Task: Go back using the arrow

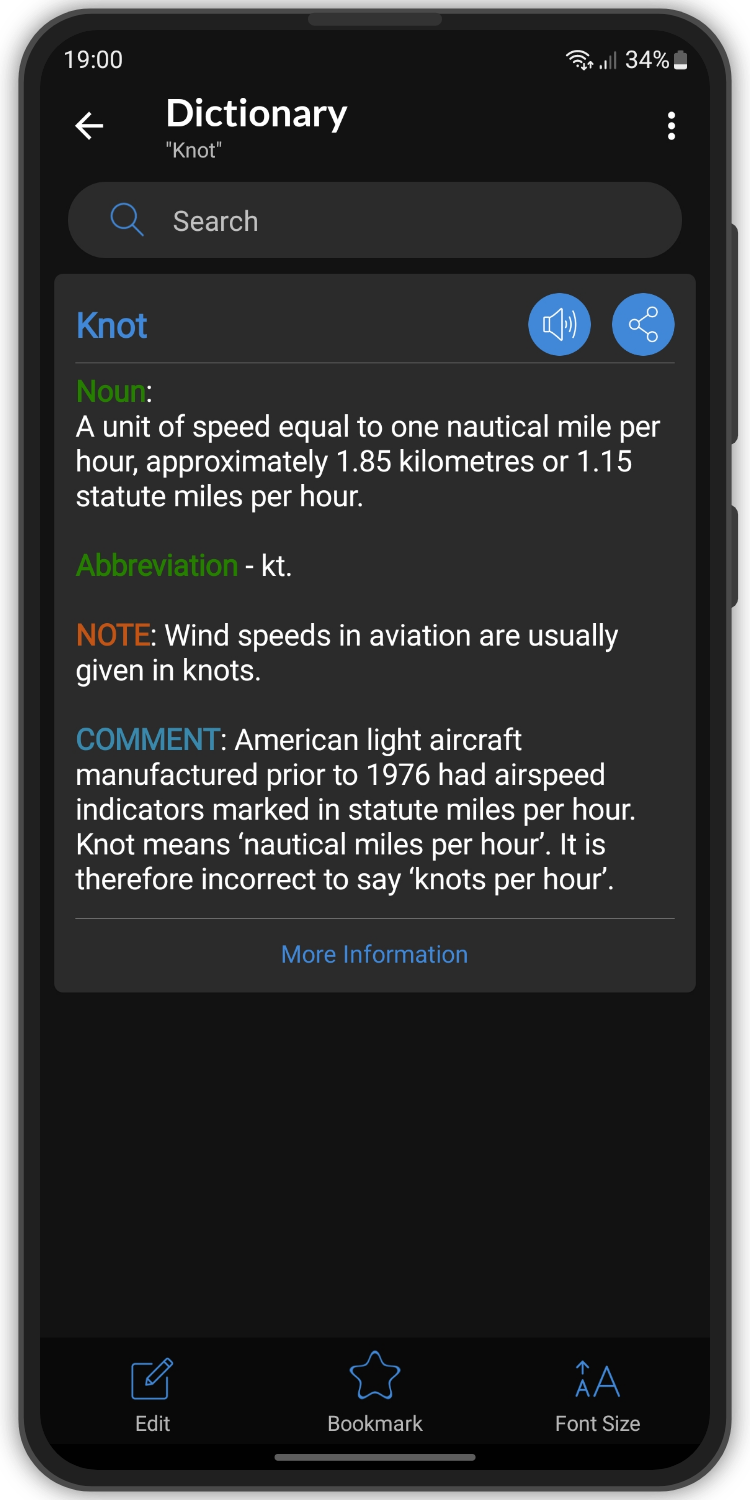Action: click(90, 126)
